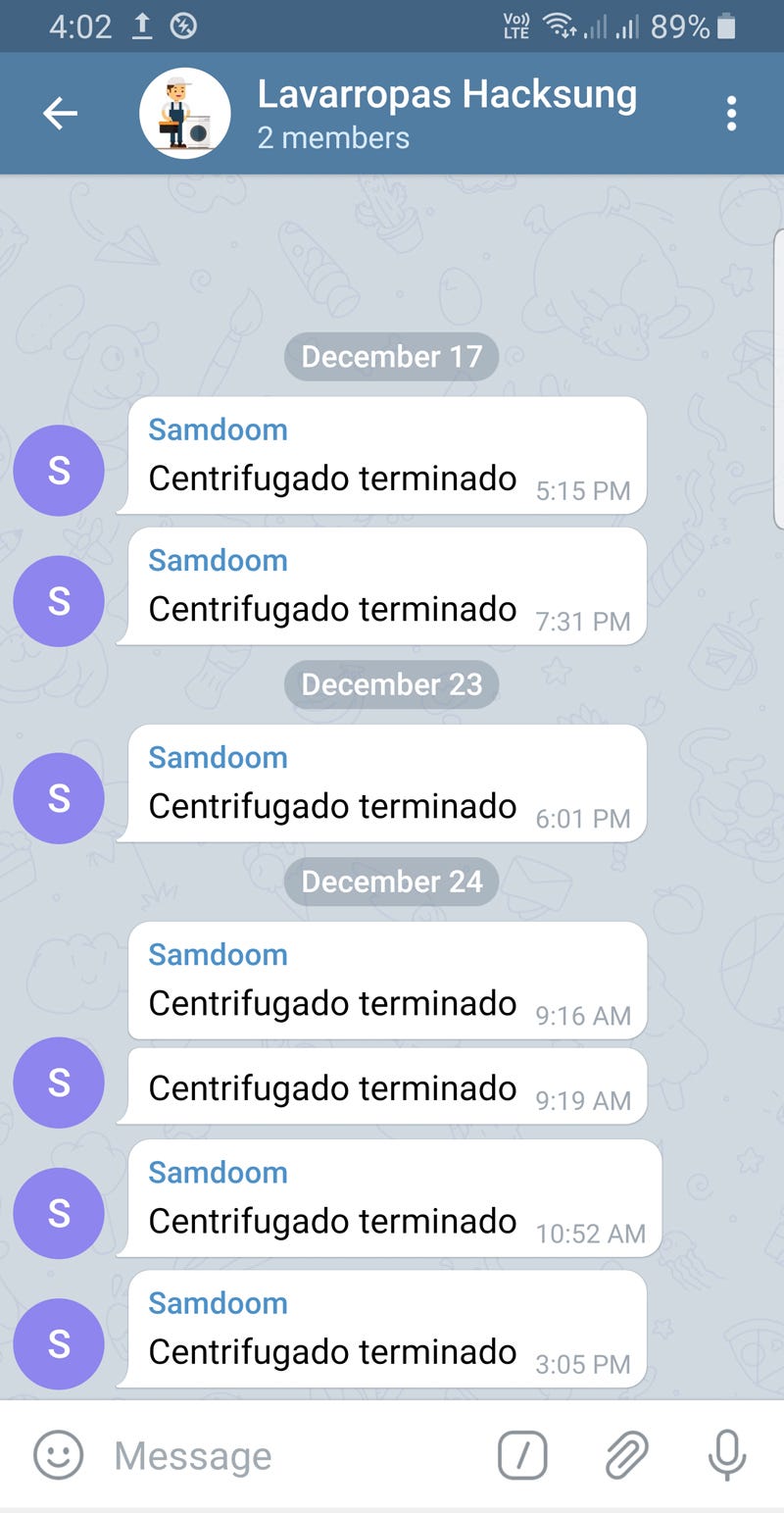Select the message sent at 9:19 AM

pyautogui.click(x=382, y=1087)
